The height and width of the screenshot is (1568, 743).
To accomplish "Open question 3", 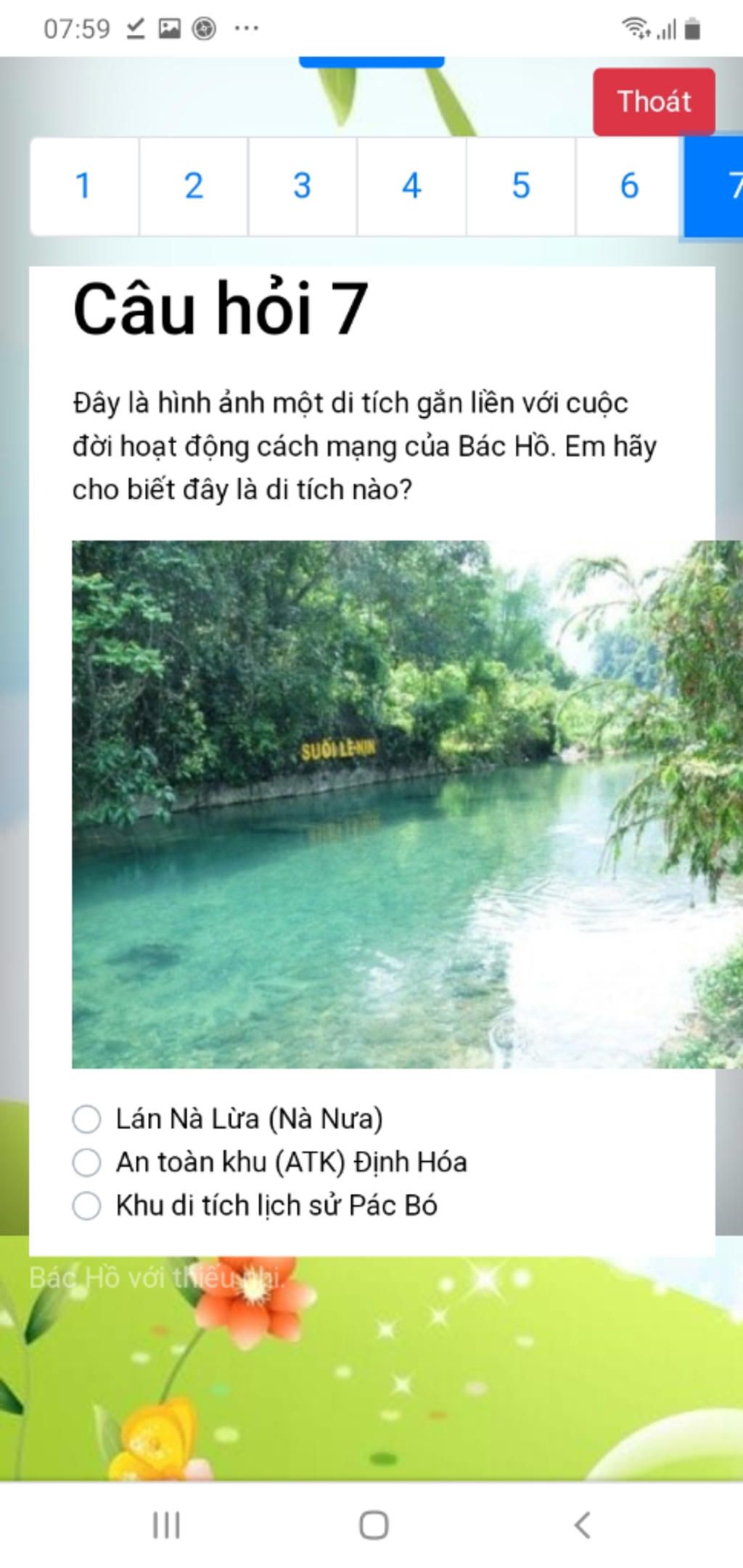I will [x=302, y=186].
